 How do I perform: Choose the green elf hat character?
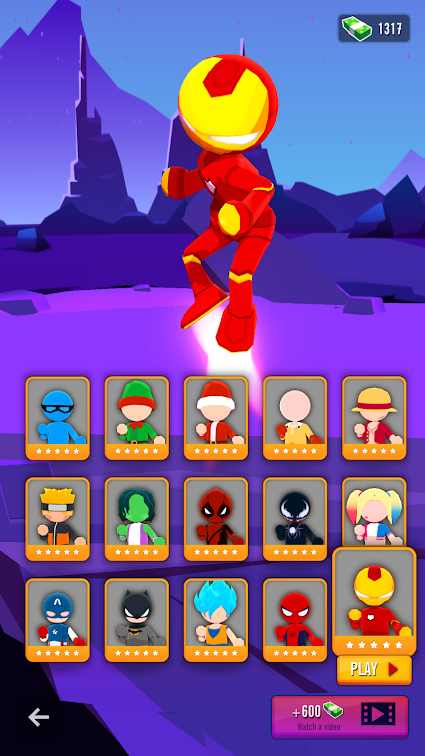[137, 418]
